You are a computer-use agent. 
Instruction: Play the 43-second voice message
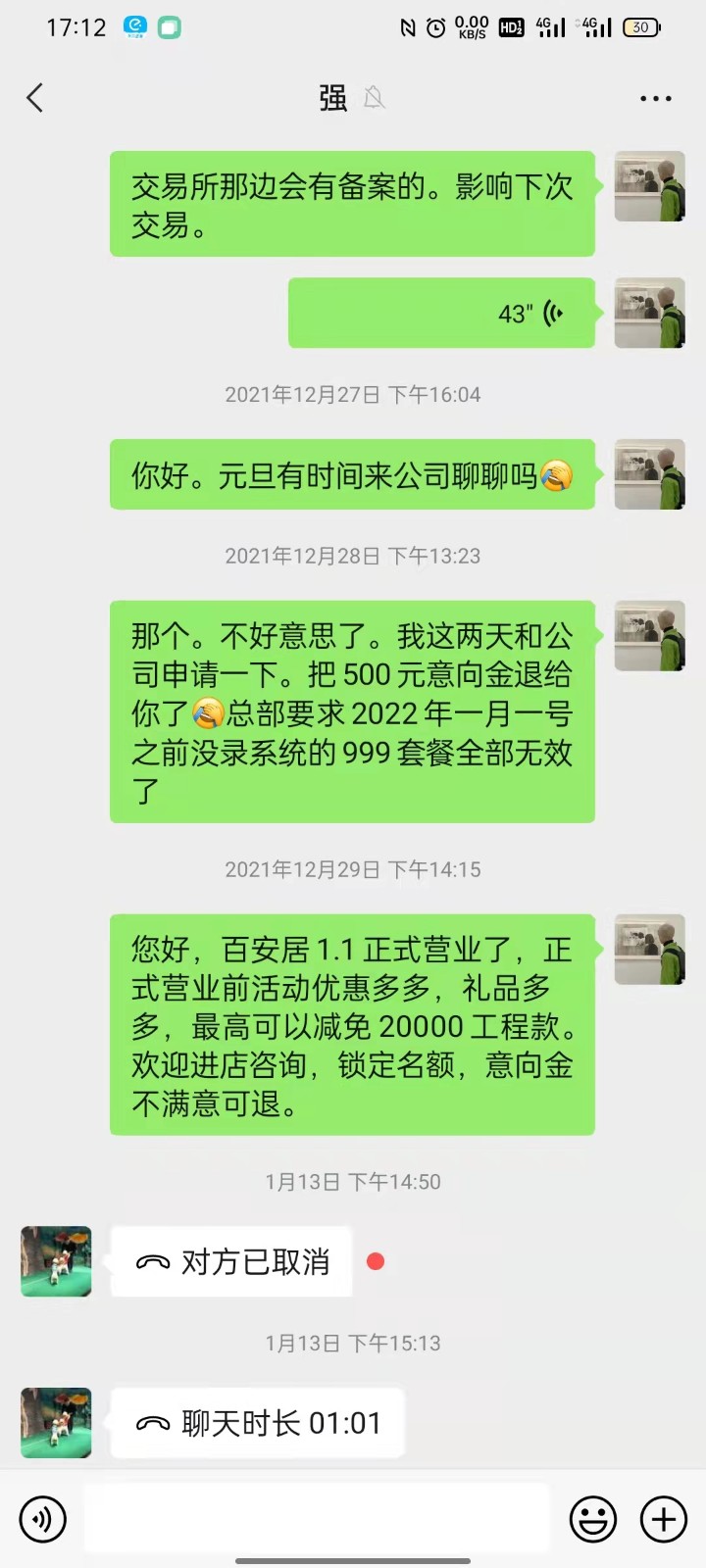tap(441, 314)
